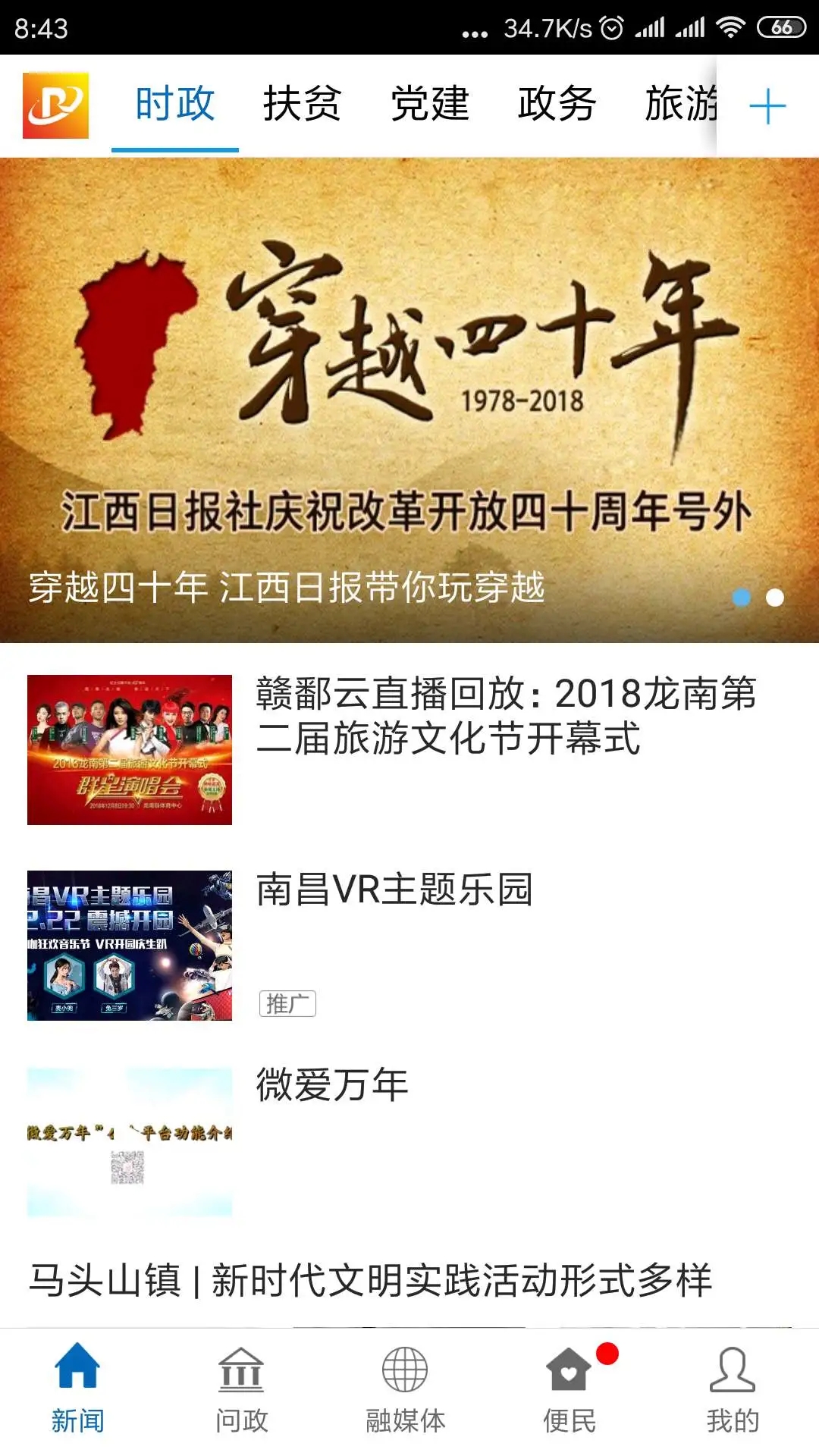Select the 旅游 channel
The height and width of the screenshot is (1456, 819).
[680, 105]
